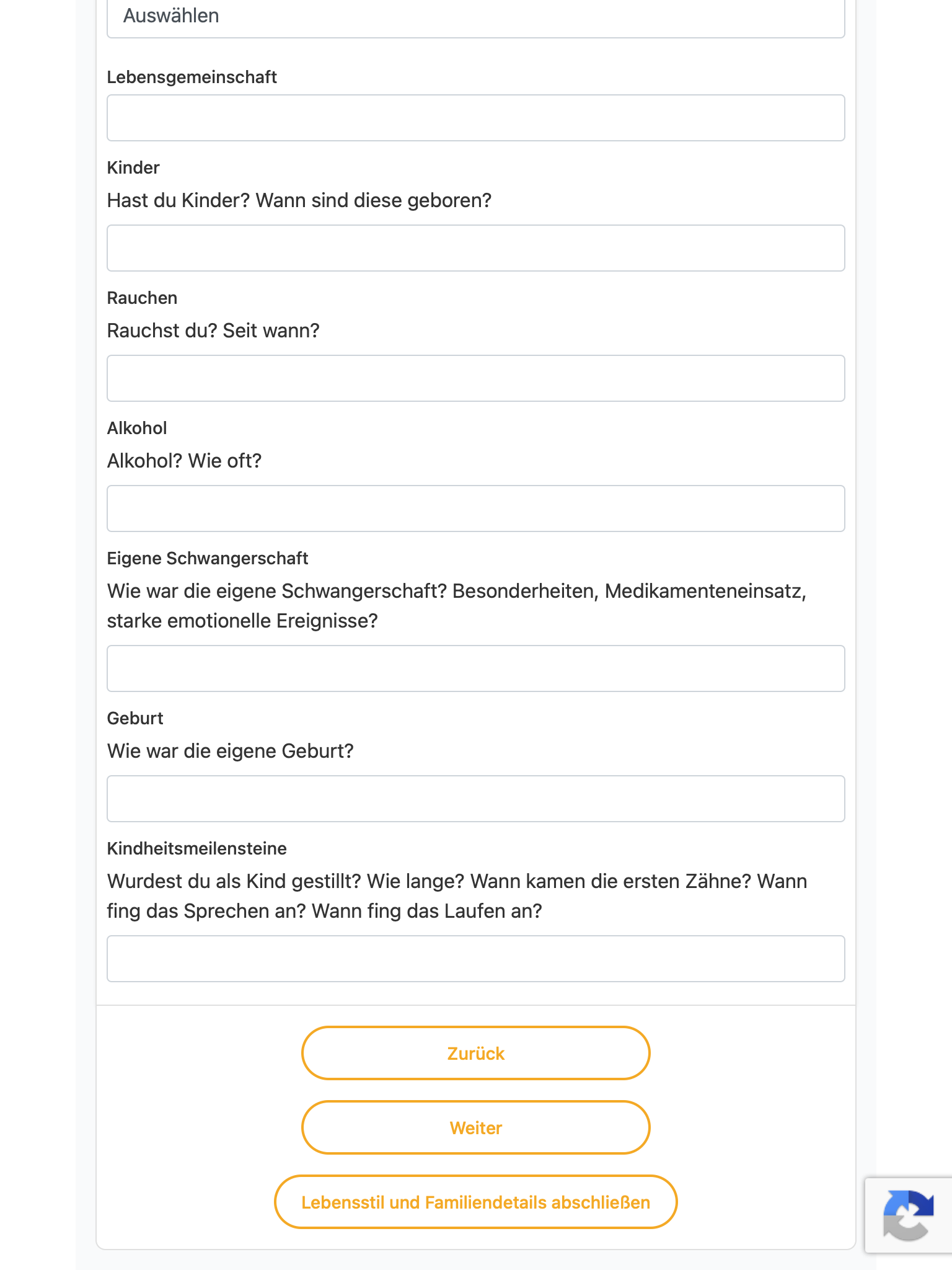
Task: Open the Auswählen dropdown
Action: 475,16
